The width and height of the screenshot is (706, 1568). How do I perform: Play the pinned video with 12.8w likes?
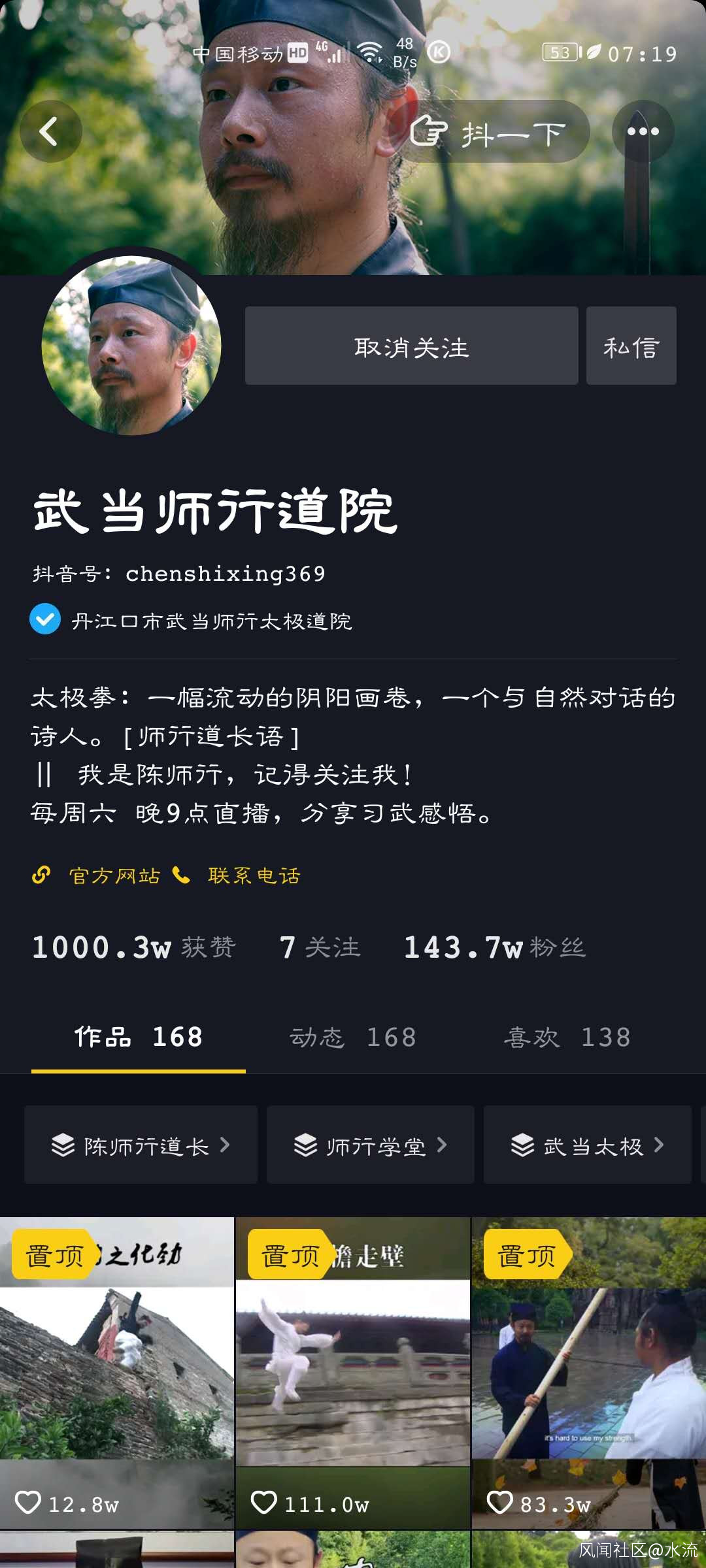(117, 1372)
